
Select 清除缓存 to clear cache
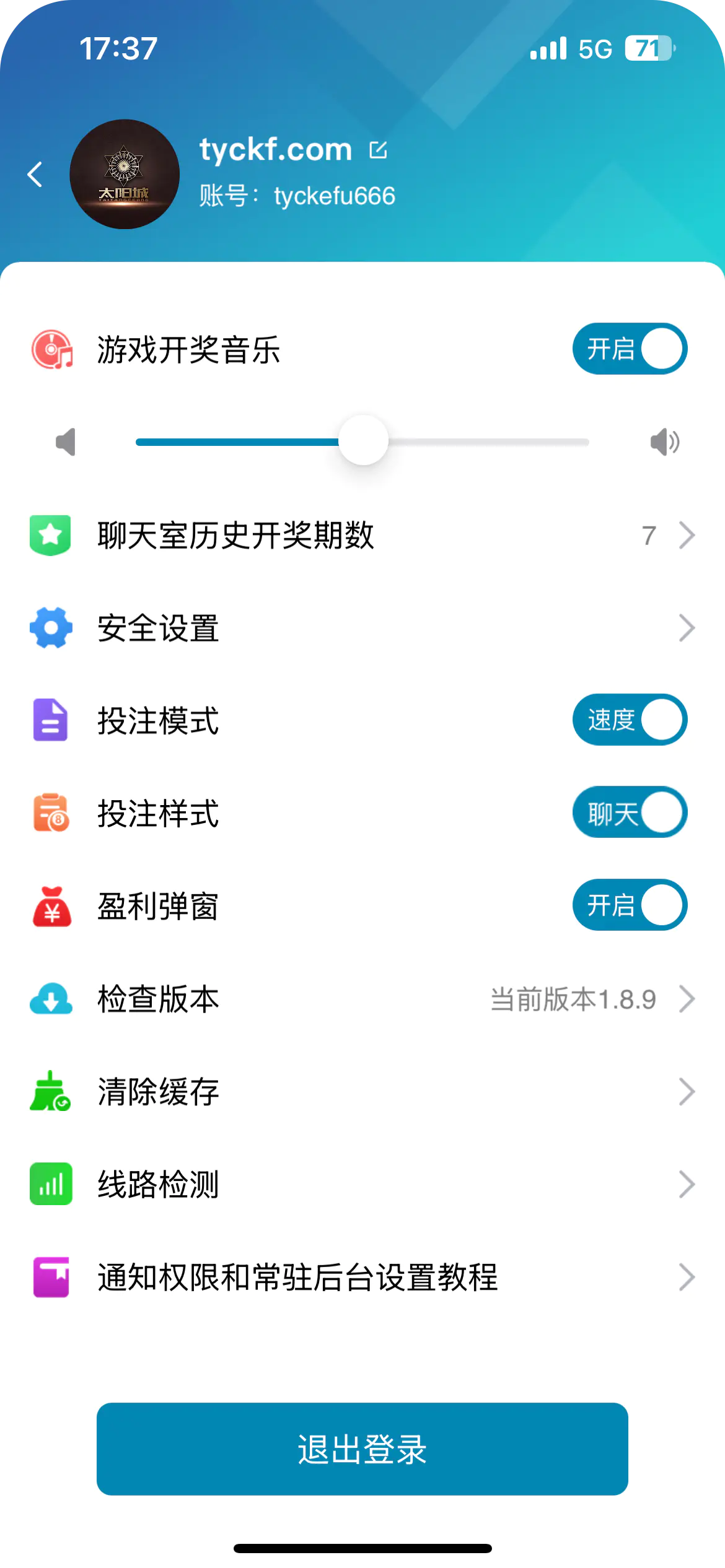click(x=362, y=1092)
